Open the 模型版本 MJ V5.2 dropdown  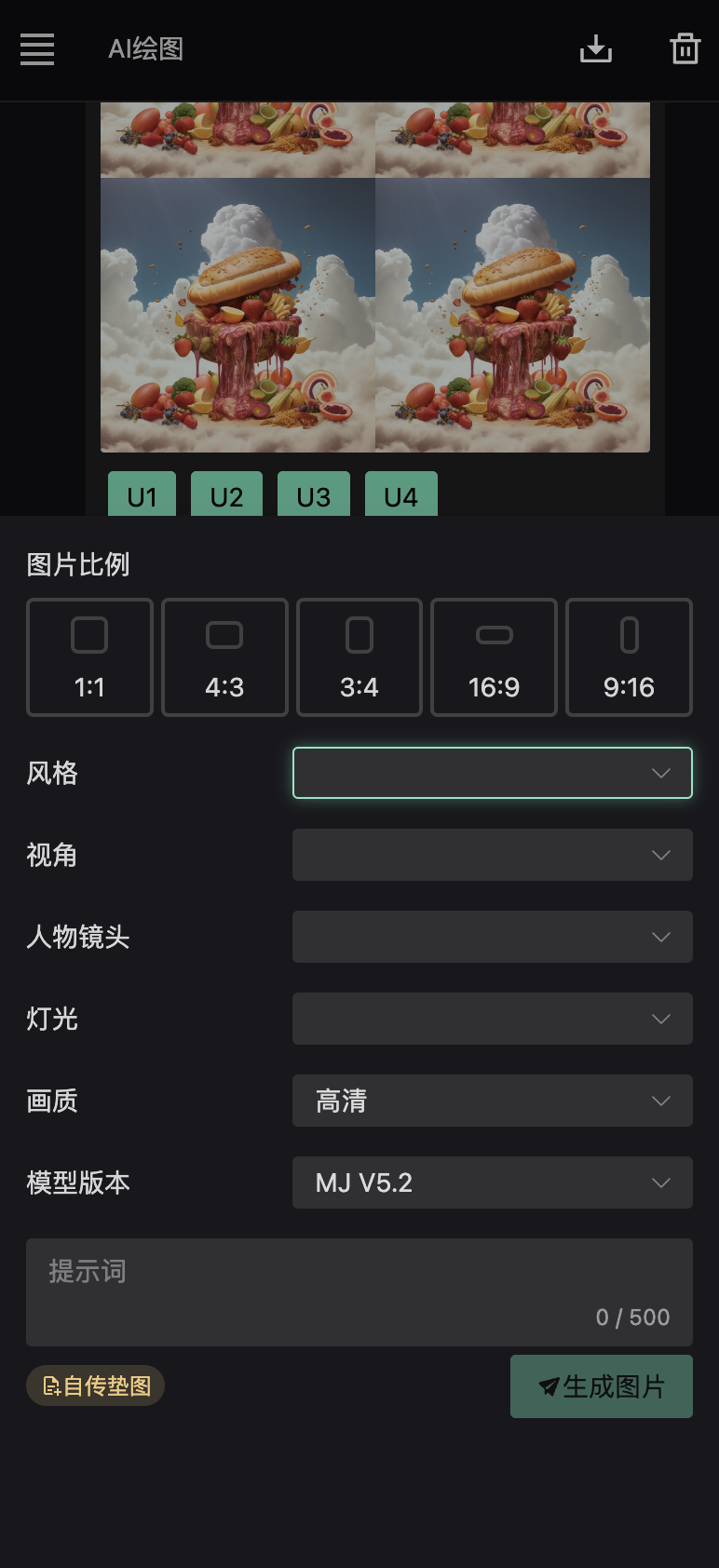tap(493, 1183)
